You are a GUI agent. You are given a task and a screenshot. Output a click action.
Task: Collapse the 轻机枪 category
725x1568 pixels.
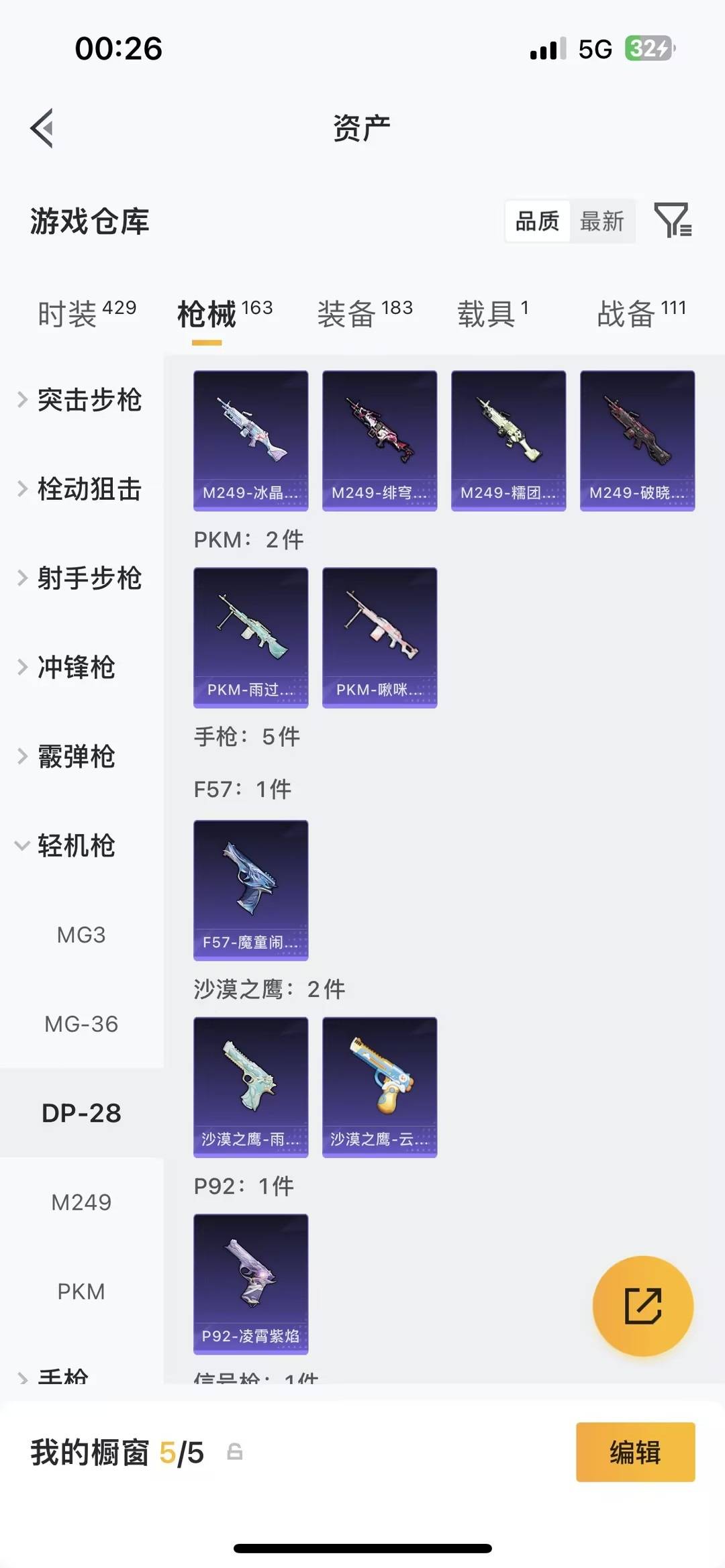coord(75,847)
